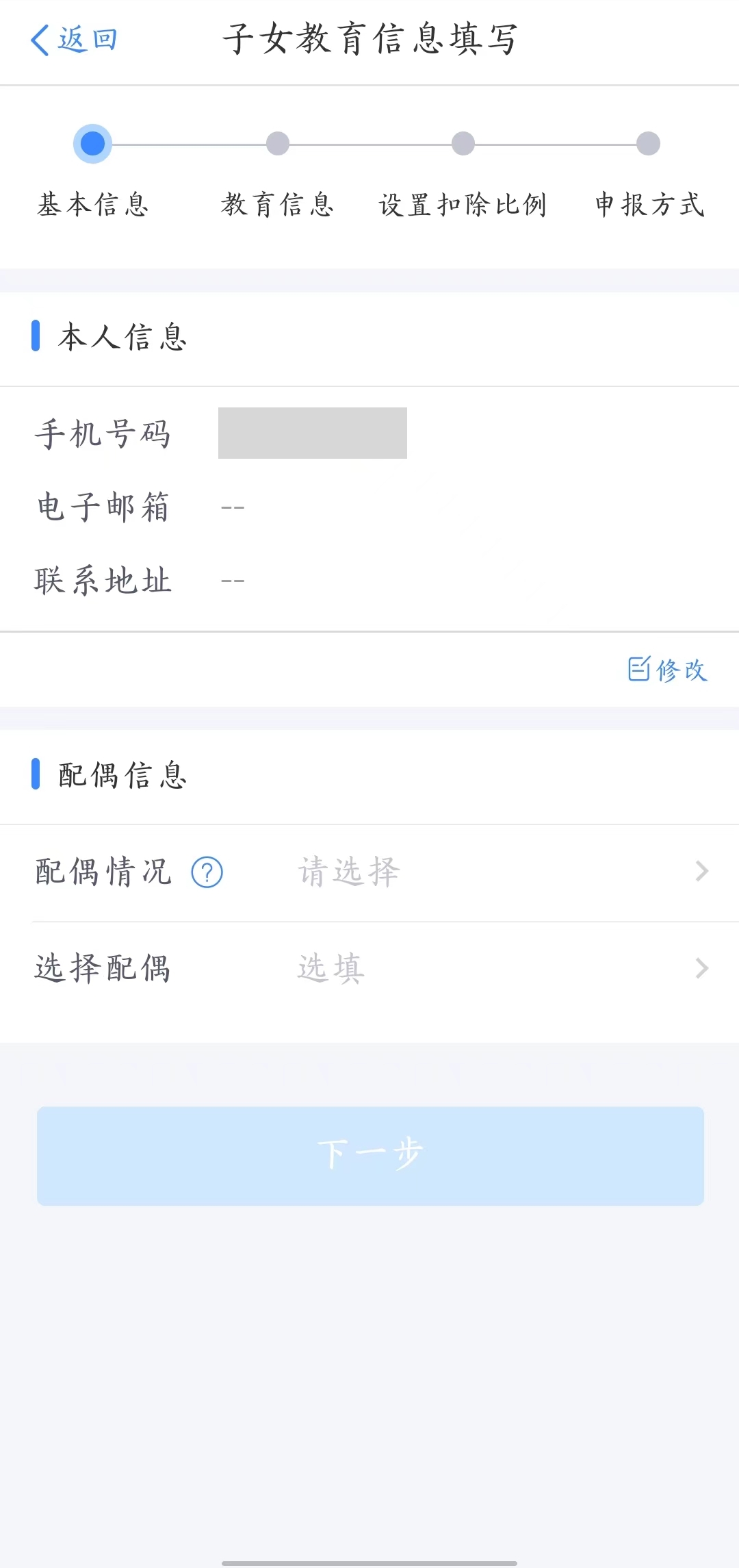Go back using the 返回 button
This screenshot has height=1568, width=739.
[x=74, y=40]
